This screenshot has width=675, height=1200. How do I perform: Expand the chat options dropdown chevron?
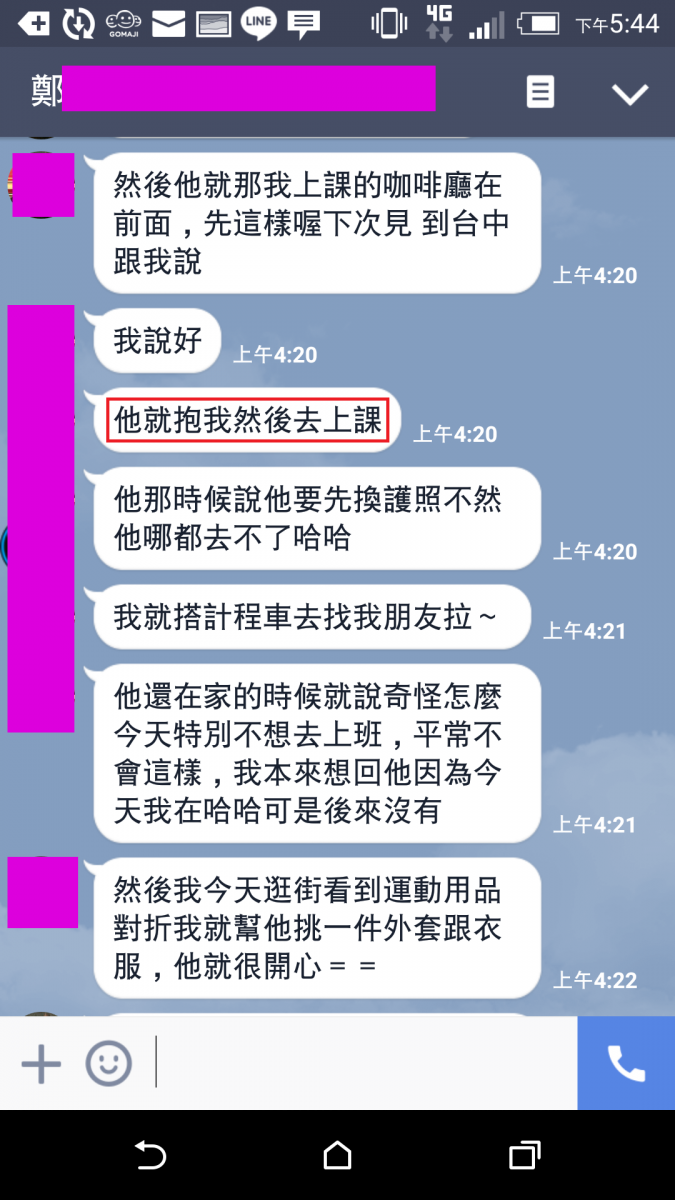630,94
